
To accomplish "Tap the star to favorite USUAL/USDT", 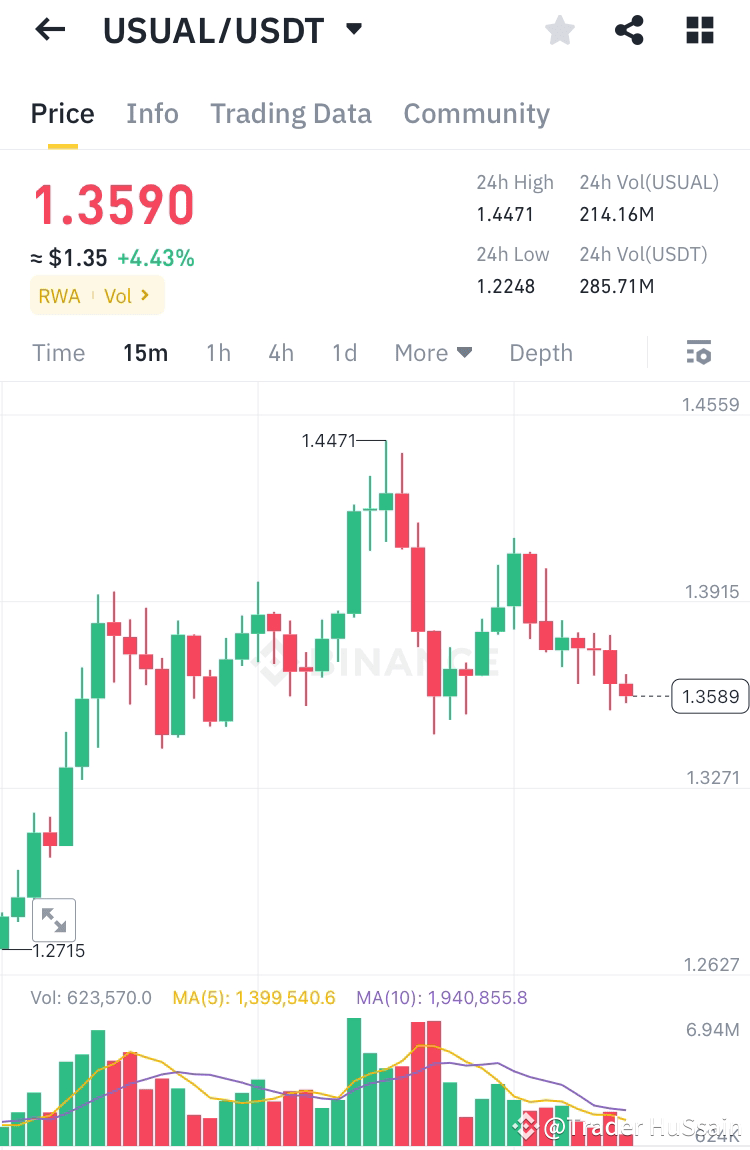I will click(559, 30).
